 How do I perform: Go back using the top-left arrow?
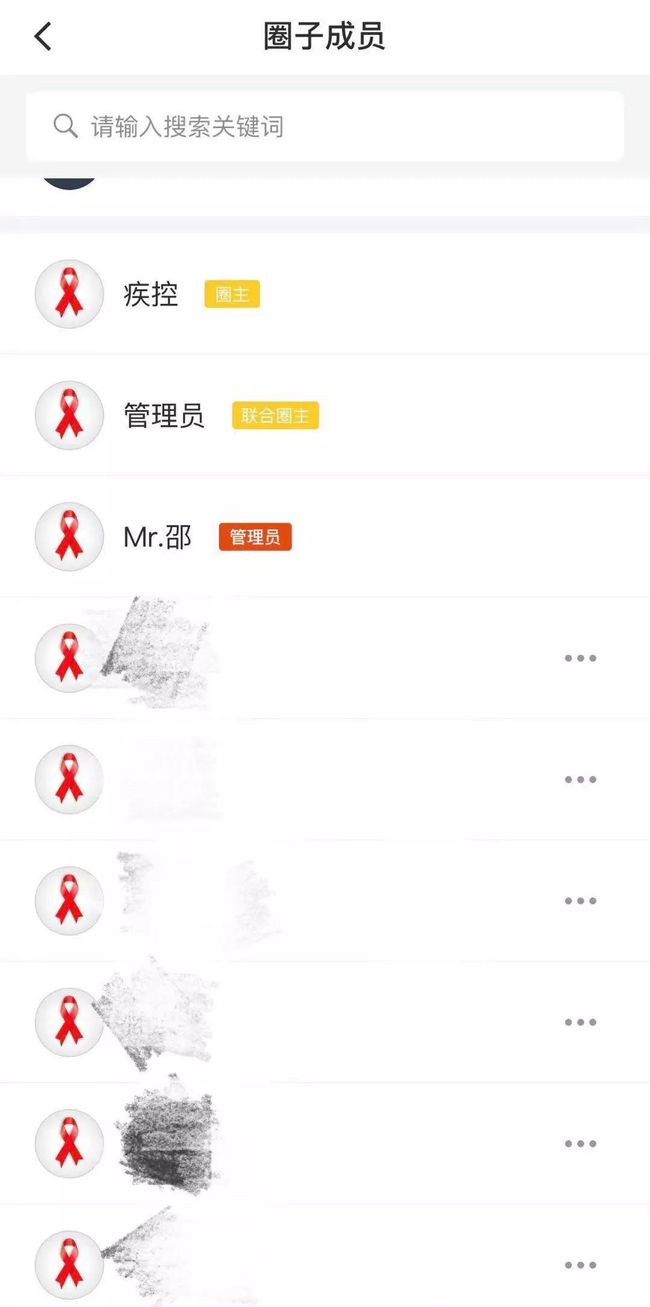click(42, 37)
